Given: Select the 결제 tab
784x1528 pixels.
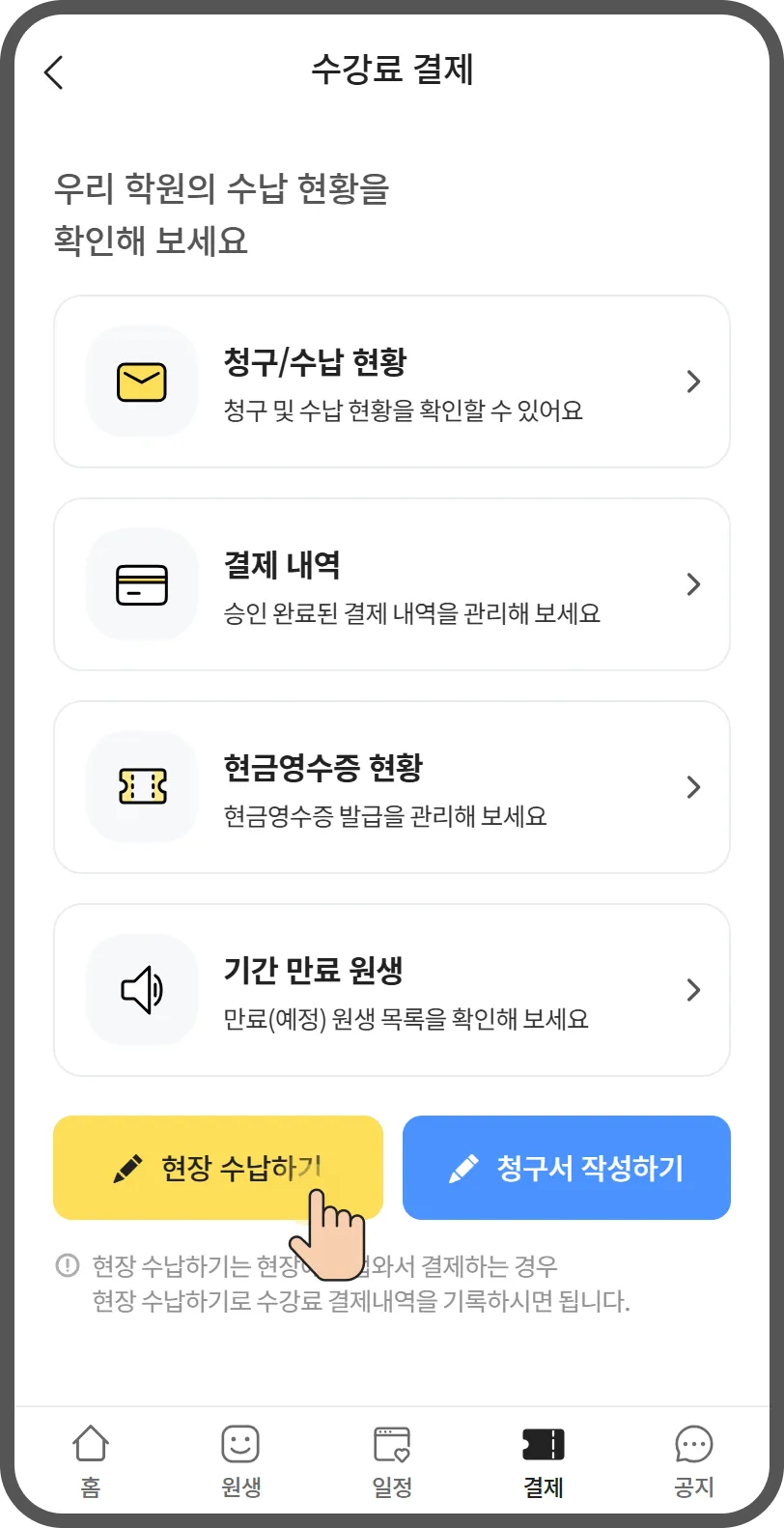Looking at the screenshot, I should (x=543, y=1460).
